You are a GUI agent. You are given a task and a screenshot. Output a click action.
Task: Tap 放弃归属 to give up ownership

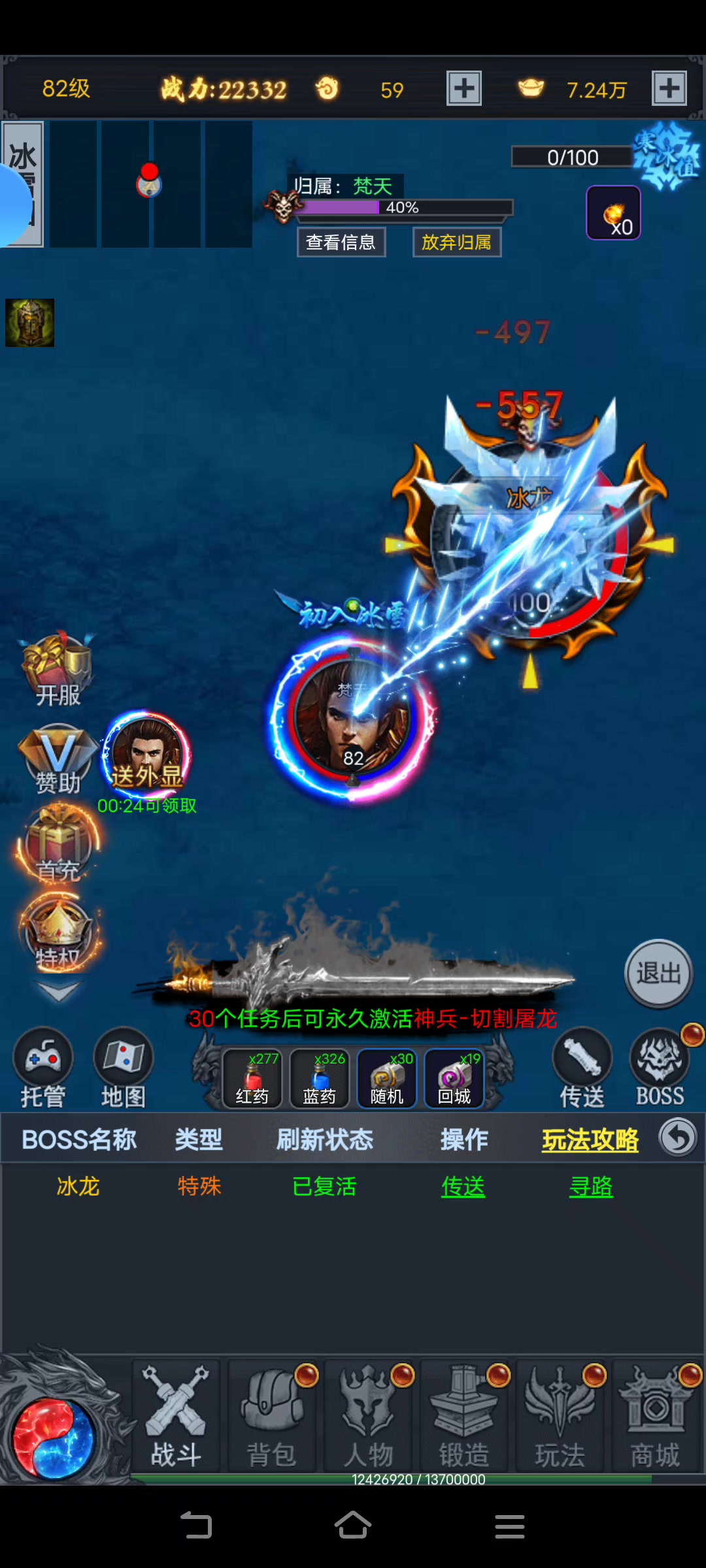(456, 242)
